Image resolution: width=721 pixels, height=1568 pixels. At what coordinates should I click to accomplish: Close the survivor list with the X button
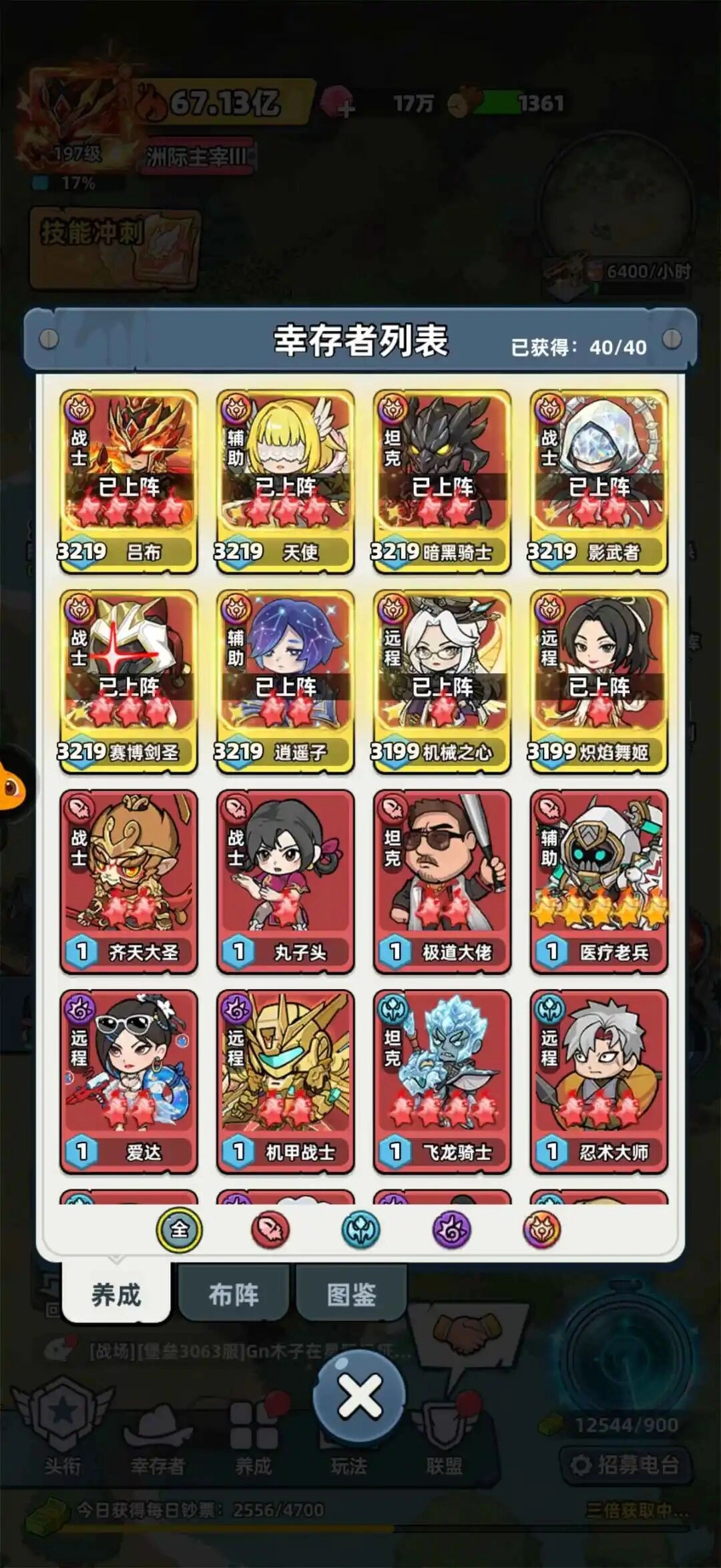[x=360, y=1395]
